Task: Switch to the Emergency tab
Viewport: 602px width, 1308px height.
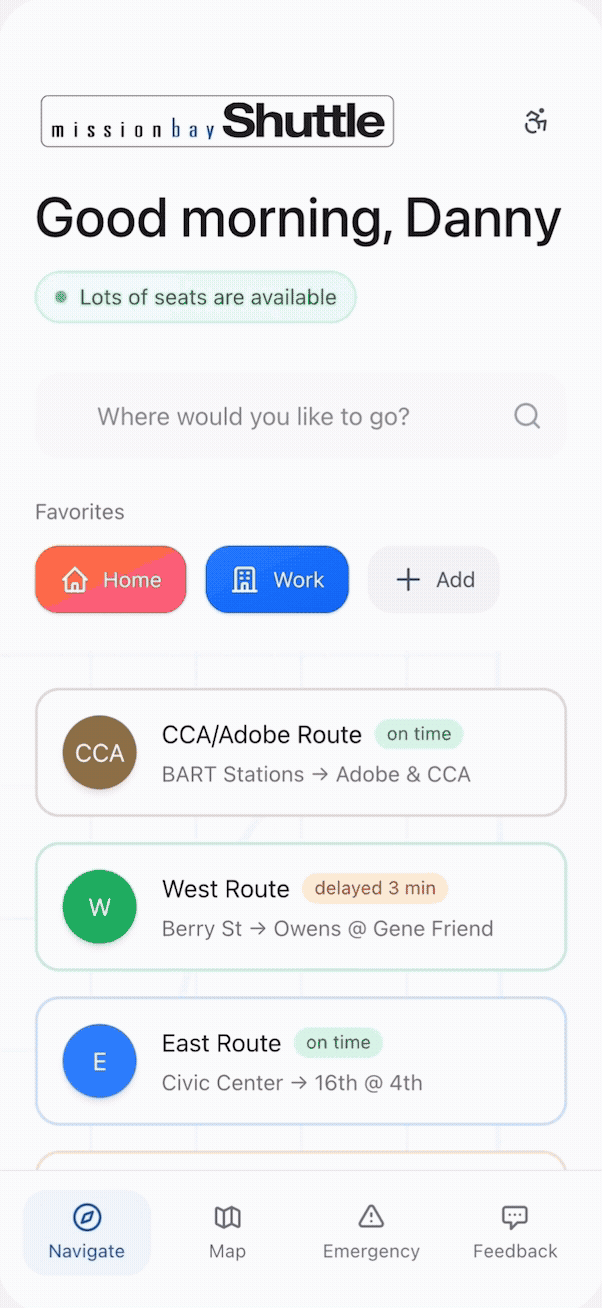Action: tap(371, 1232)
